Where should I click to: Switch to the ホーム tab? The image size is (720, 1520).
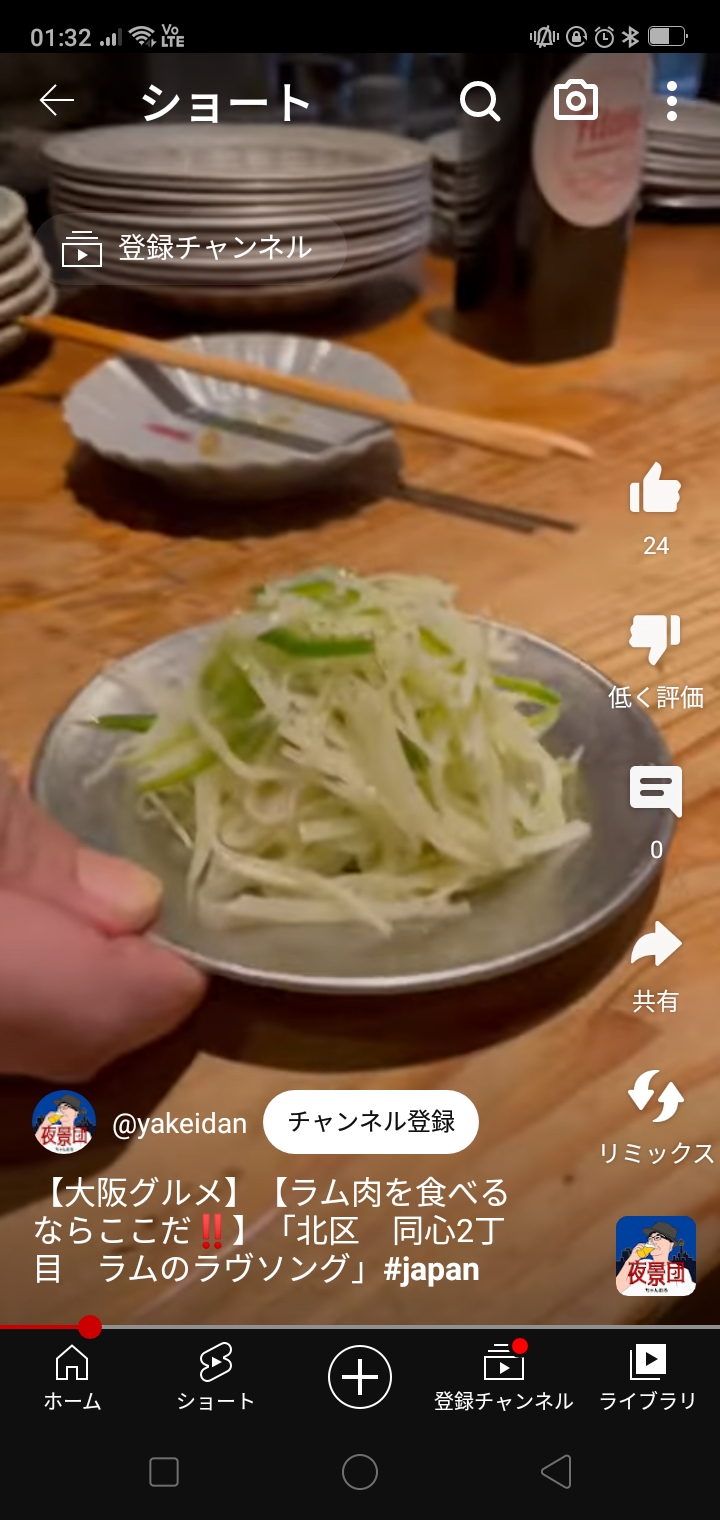tap(72, 1378)
